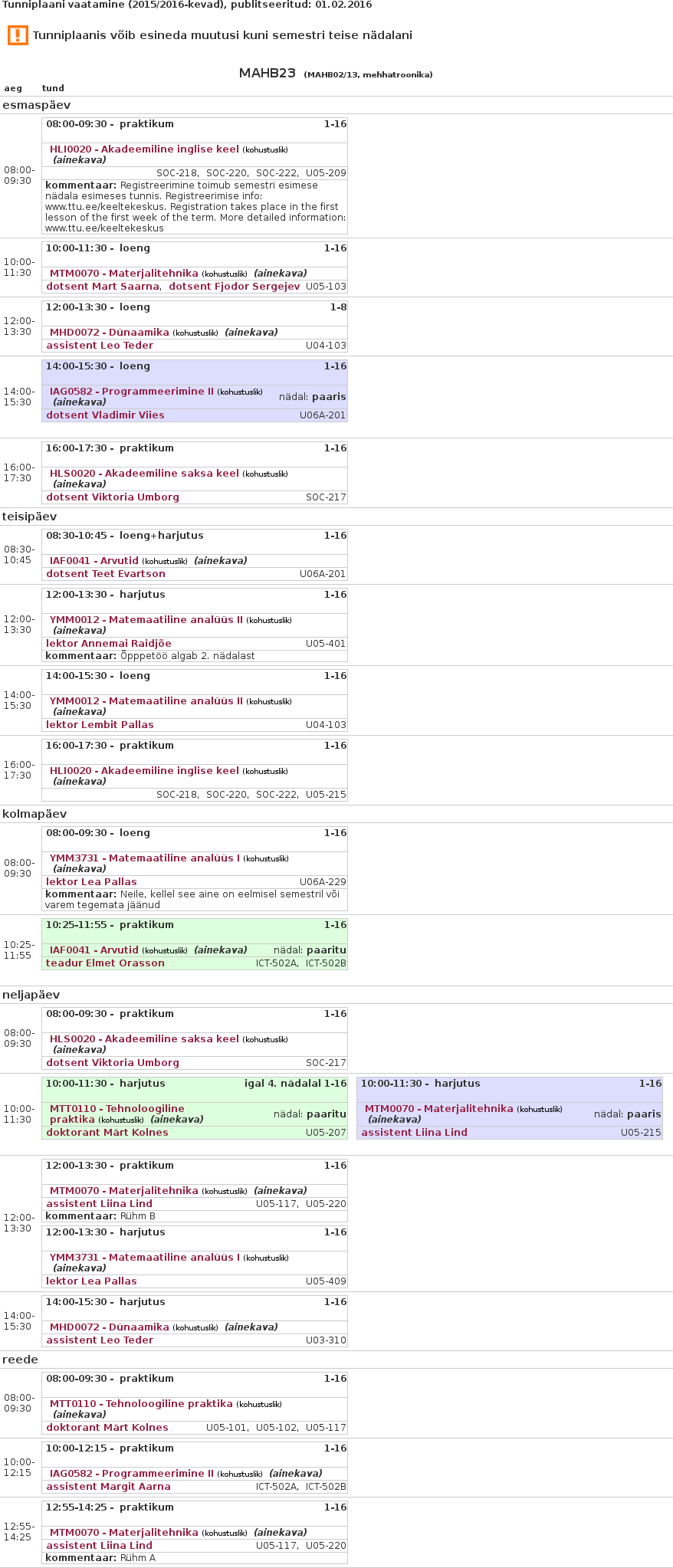The width and height of the screenshot is (673, 1568).
Task: Open dotsent Vladimir Viies's link
Action: click(105, 415)
